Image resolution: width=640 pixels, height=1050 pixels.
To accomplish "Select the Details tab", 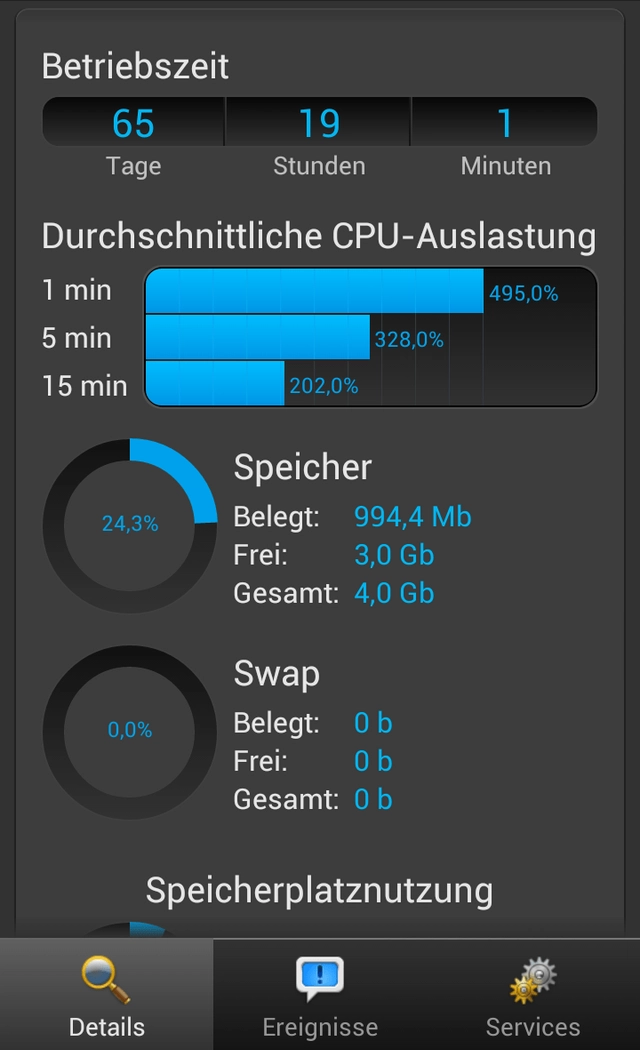I will point(106,995).
